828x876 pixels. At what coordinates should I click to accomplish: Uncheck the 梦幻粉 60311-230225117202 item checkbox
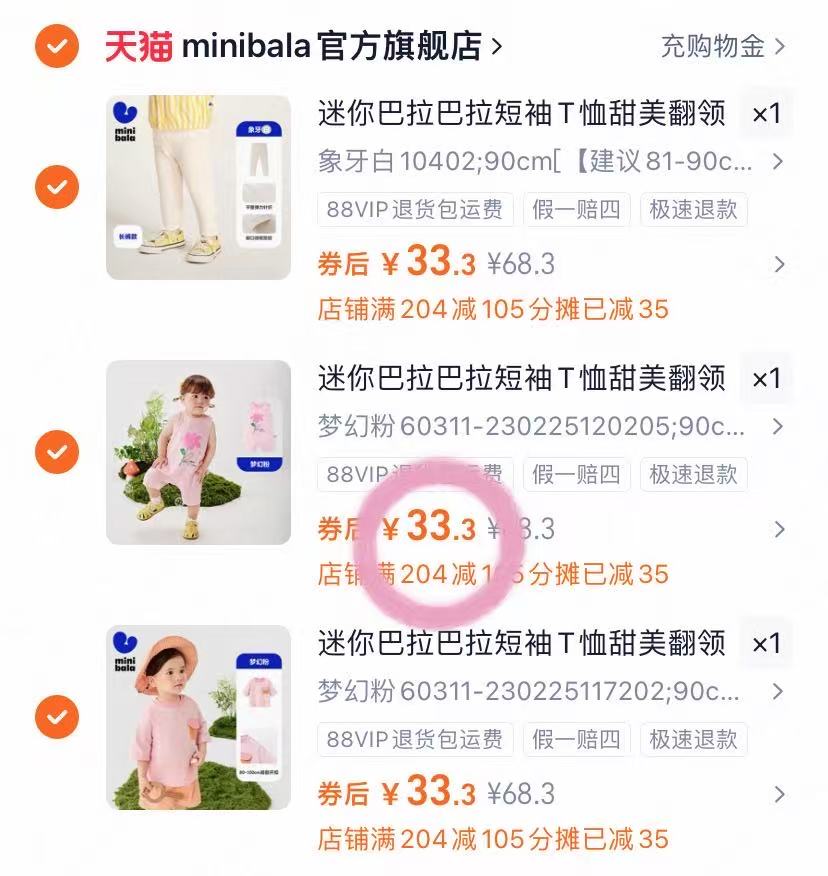tap(57, 717)
